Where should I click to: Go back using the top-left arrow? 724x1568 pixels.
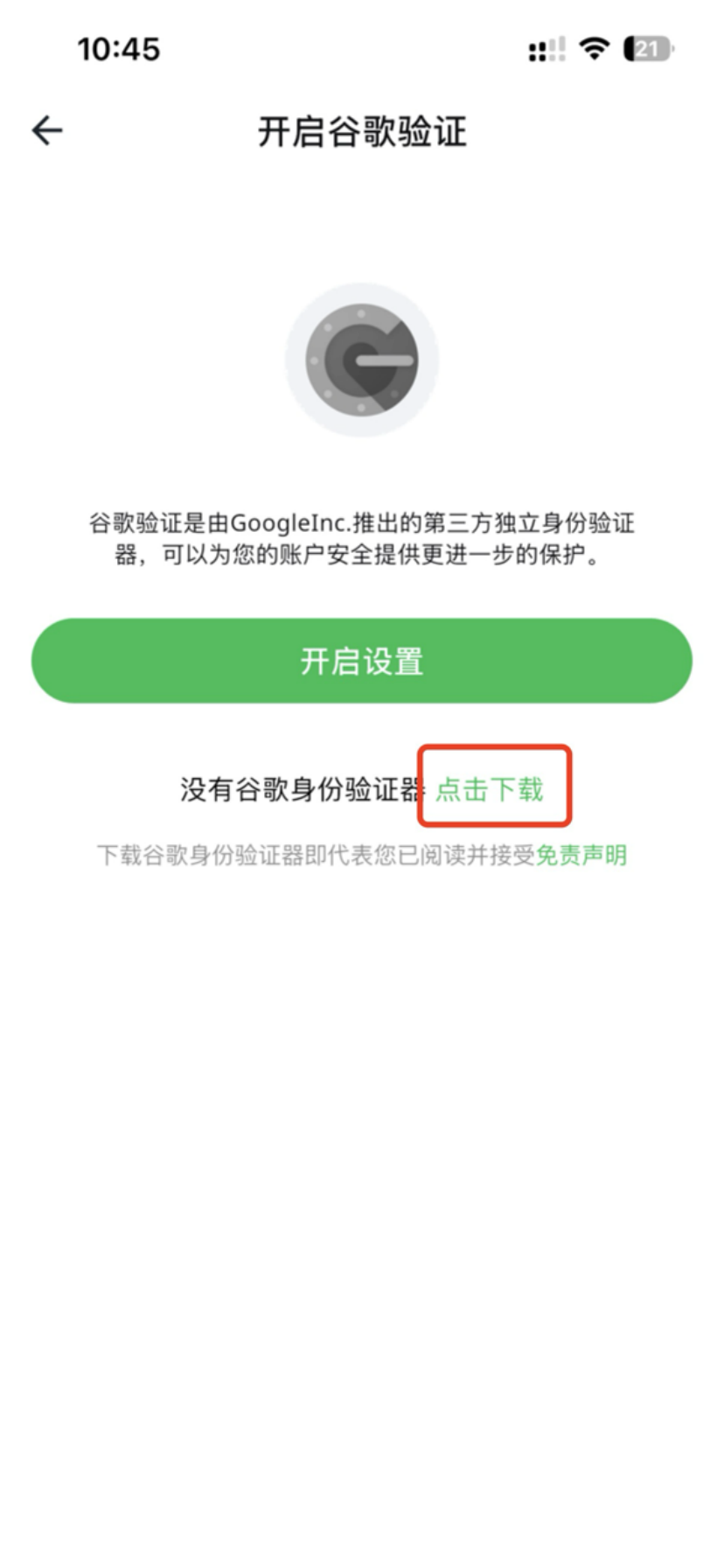click(47, 131)
